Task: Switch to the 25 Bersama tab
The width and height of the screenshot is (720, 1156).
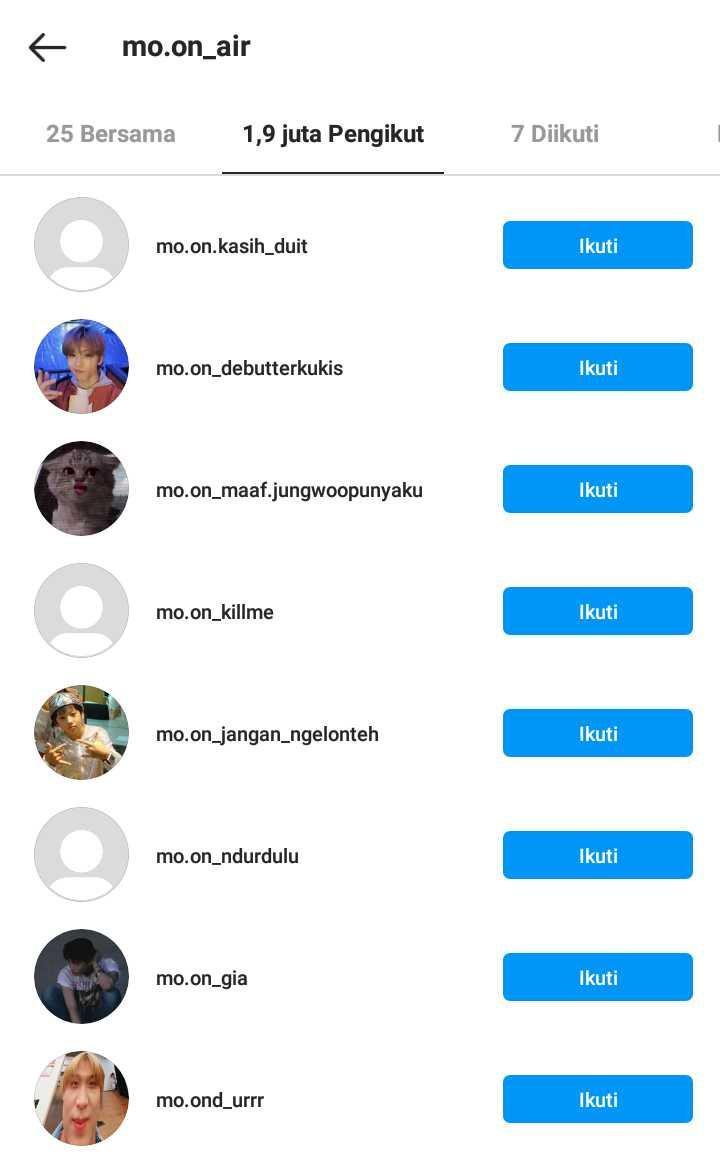Action: (x=110, y=134)
